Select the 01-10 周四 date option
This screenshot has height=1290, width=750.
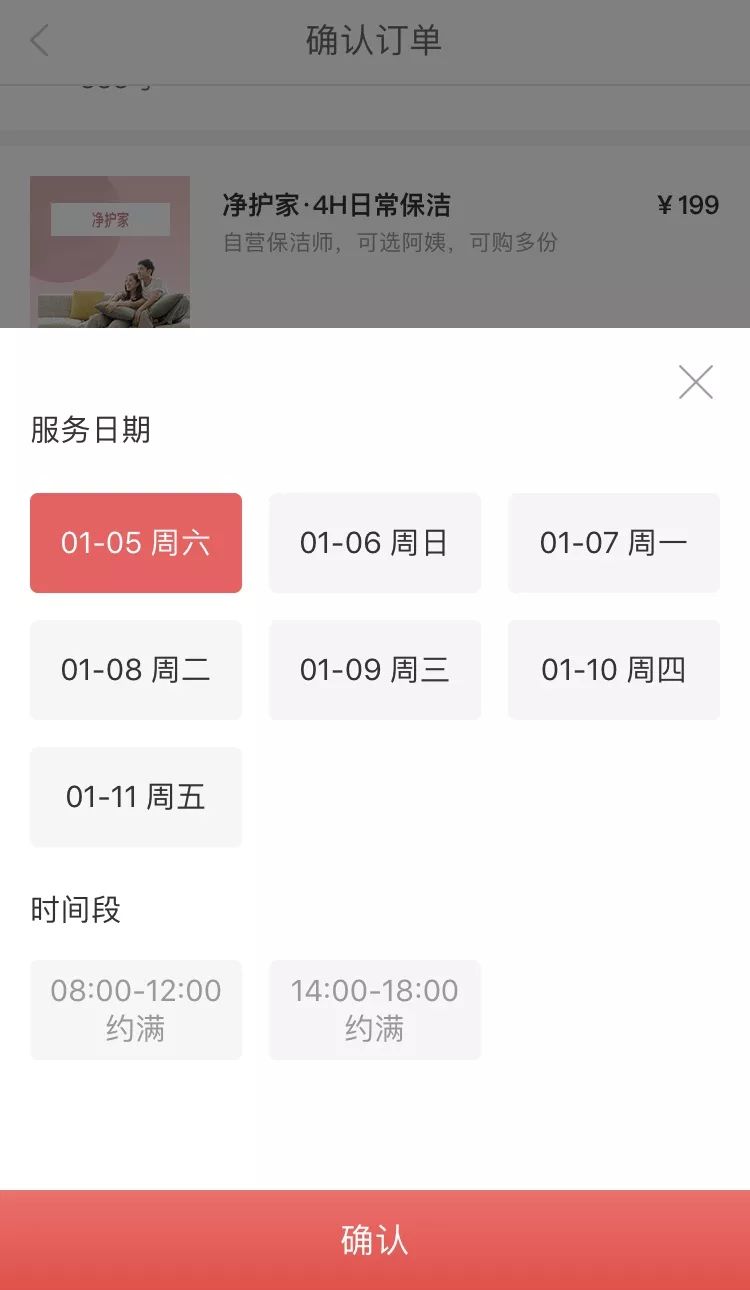[613, 670]
